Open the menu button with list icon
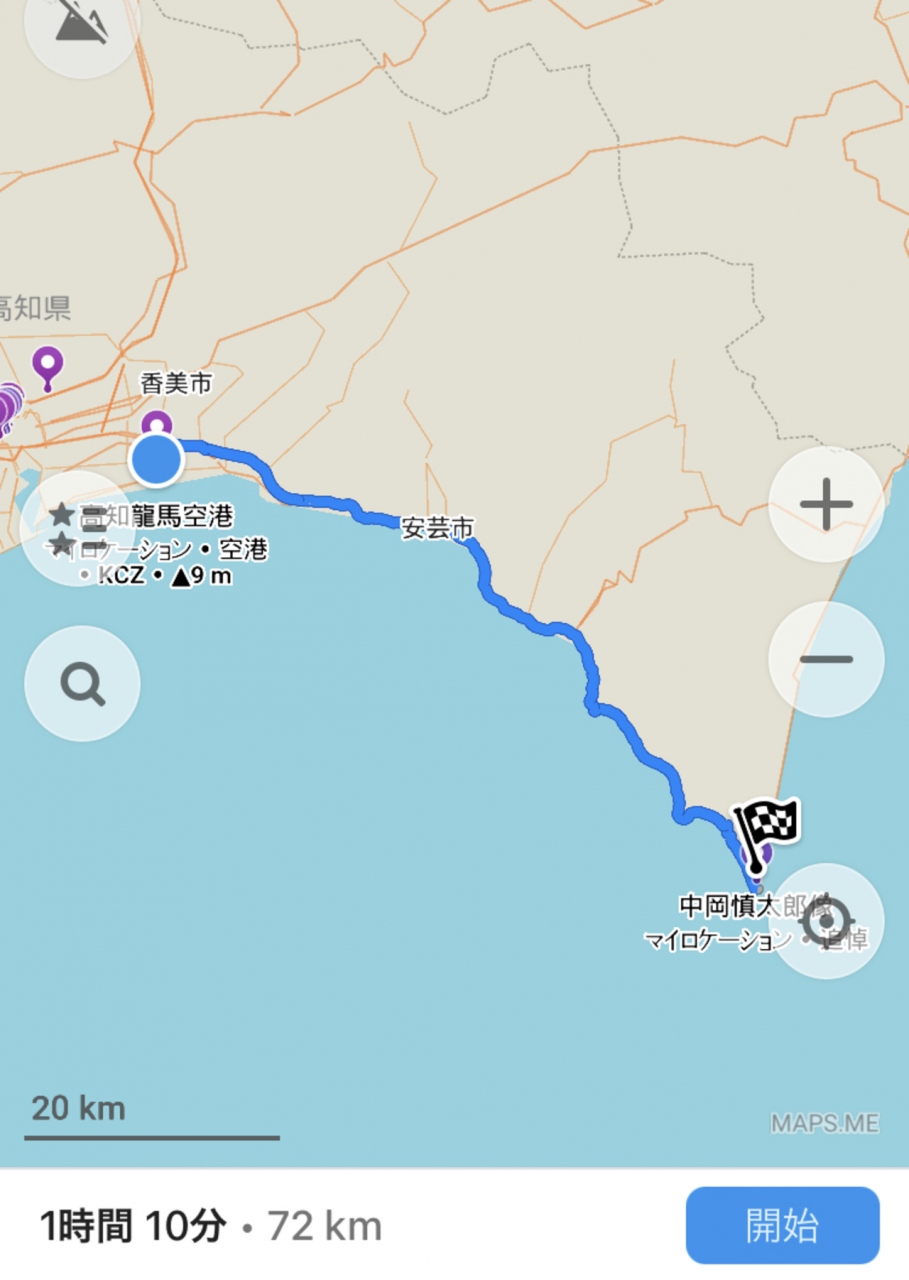The width and height of the screenshot is (909, 1280). click(80, 528)
